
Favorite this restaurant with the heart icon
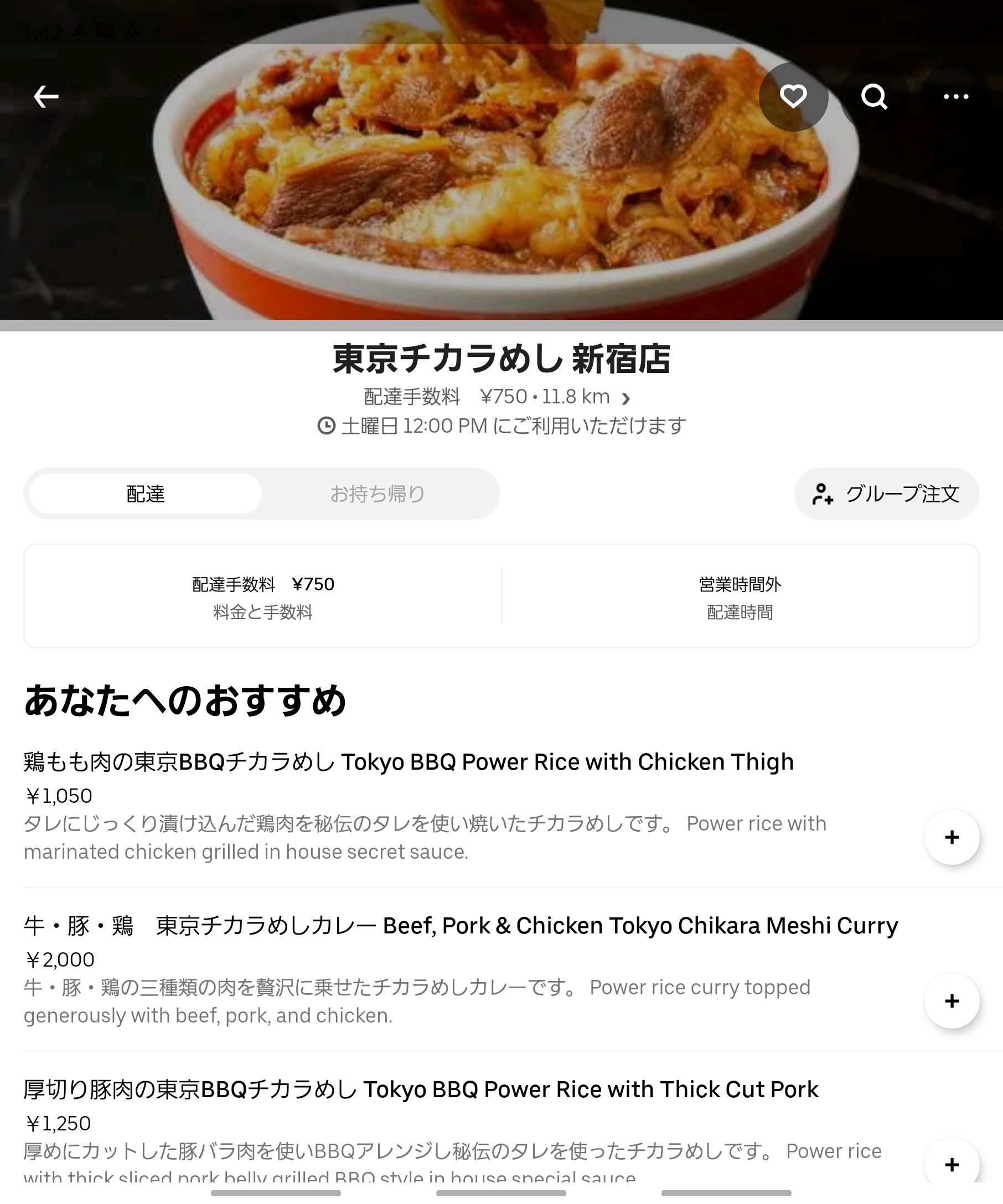click(x=793, y=96)
